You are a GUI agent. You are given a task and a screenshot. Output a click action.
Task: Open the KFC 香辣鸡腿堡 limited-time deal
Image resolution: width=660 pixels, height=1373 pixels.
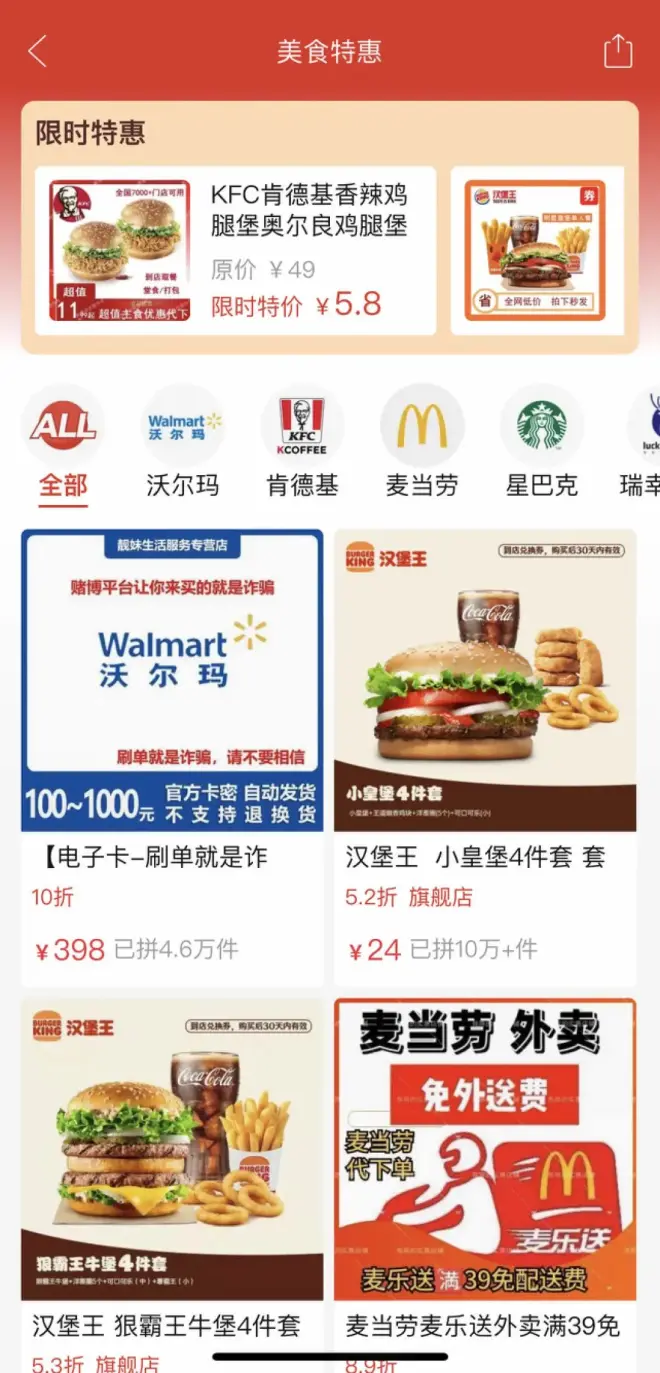(235, 250)
